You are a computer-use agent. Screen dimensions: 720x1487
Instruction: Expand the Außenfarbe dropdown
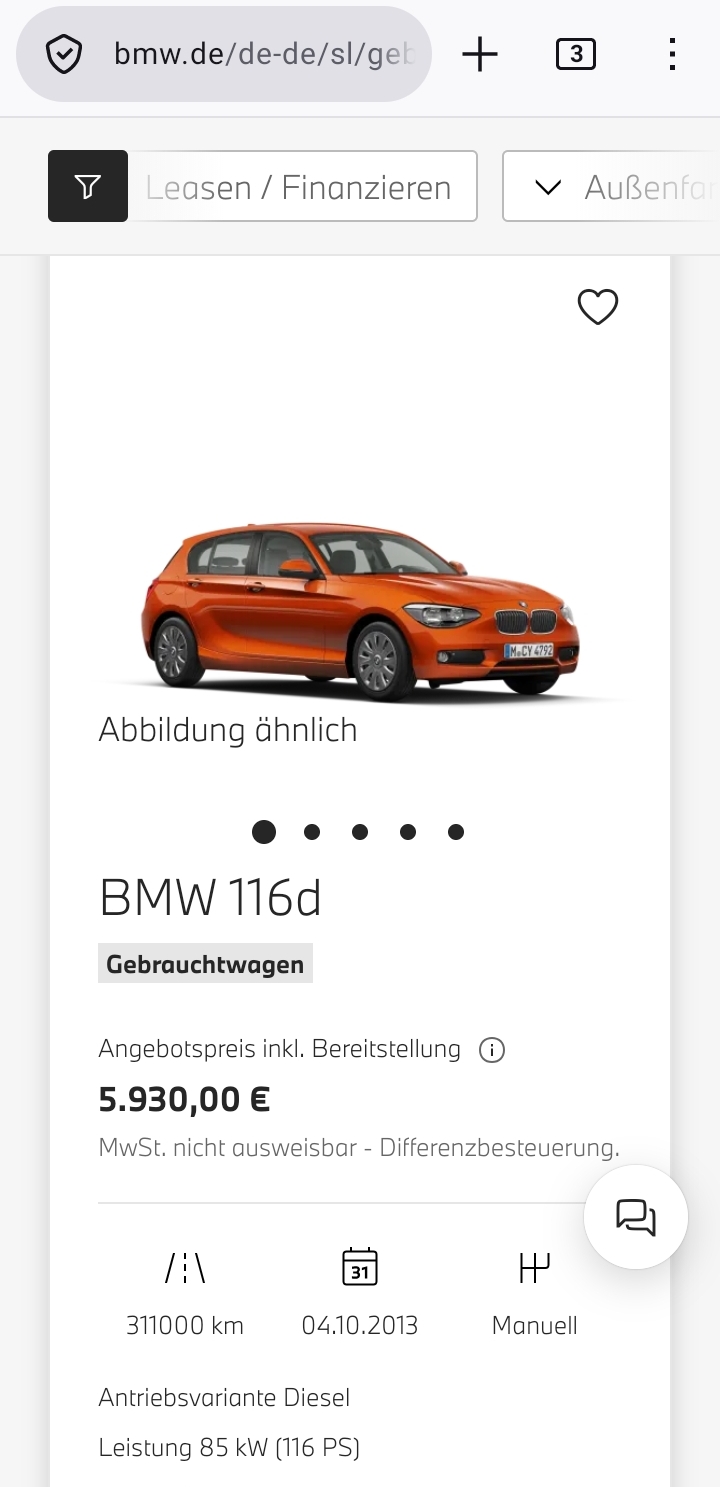point(610,186)
